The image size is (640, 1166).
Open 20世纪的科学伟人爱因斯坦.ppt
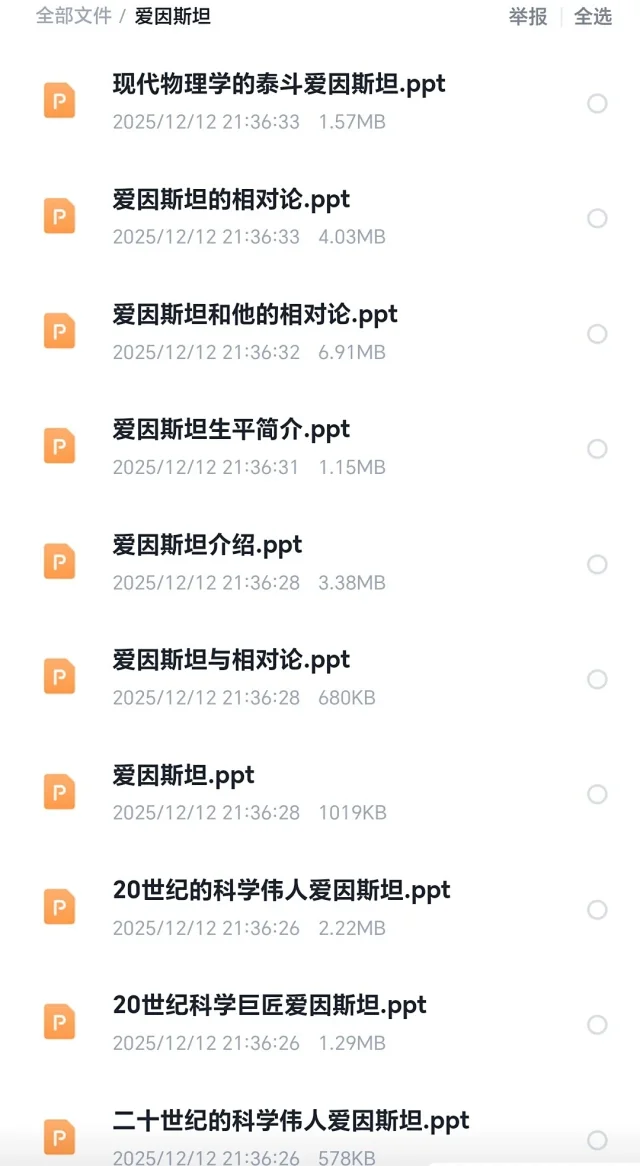point(281,890)
